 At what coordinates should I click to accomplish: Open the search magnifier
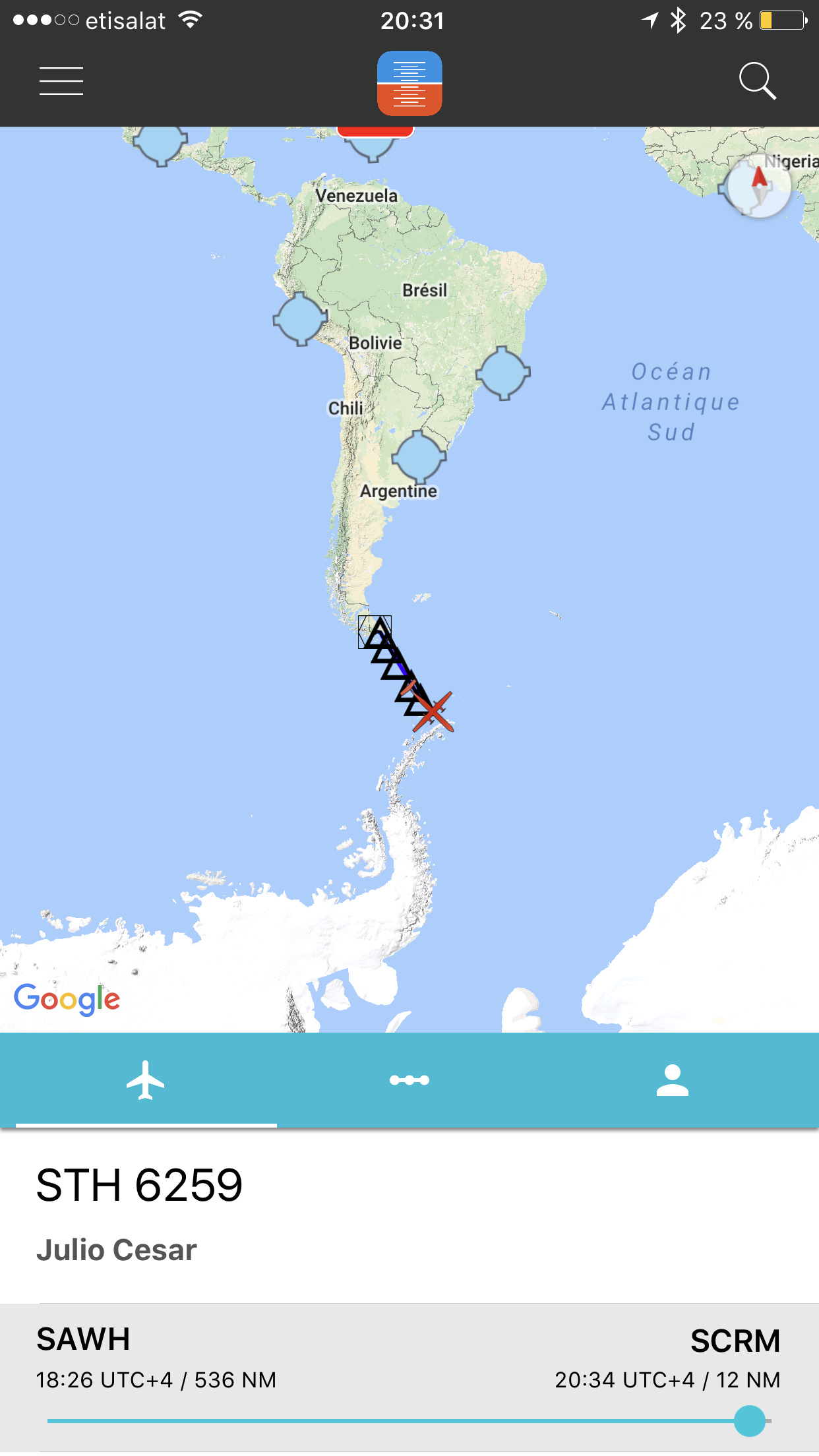click(x=757, y=81)
